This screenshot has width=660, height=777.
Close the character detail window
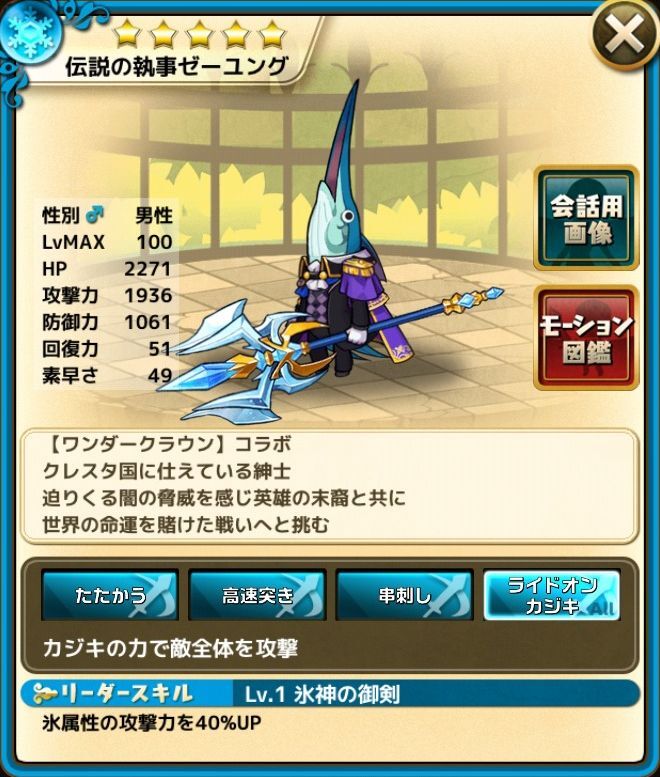(x=624, y=37)
